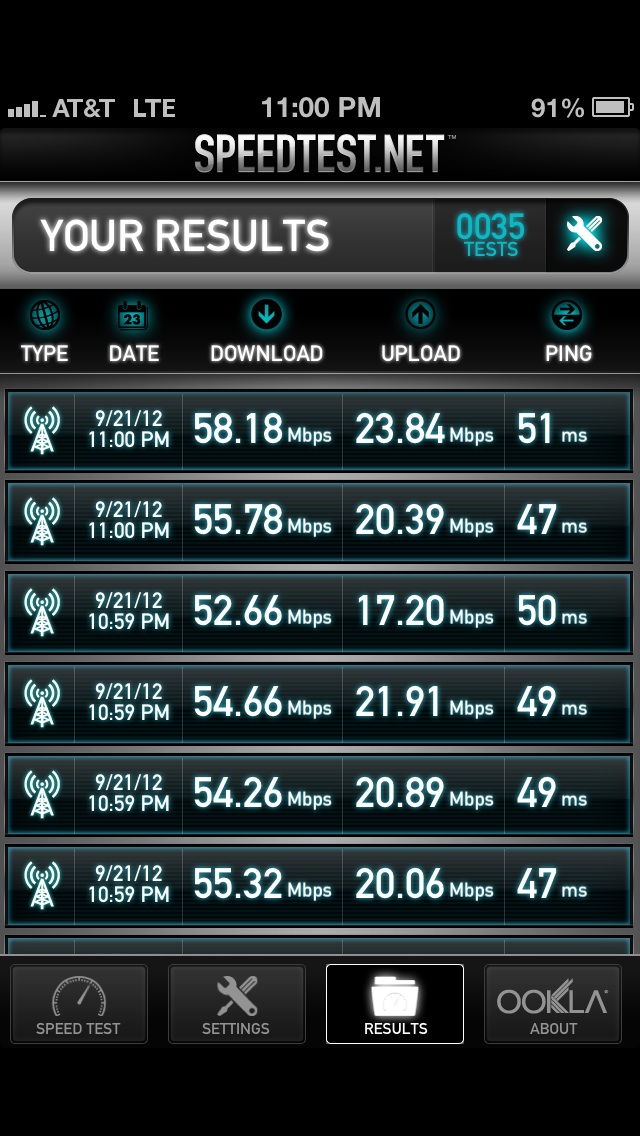Screen dimensions: 640x1136
Task: Sort results by Date
Action: [133, 333]
